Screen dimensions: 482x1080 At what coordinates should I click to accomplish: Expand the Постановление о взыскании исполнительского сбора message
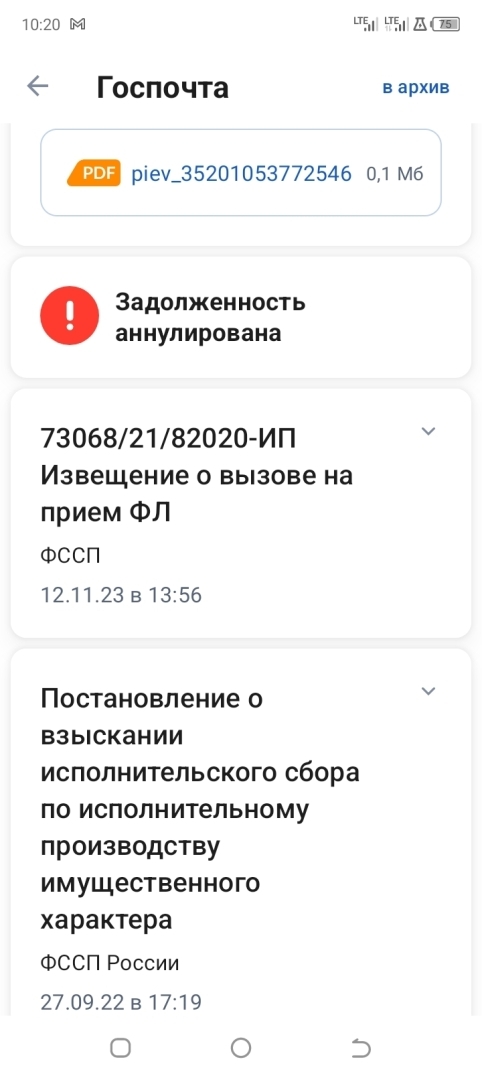click(x=428, y=691)
